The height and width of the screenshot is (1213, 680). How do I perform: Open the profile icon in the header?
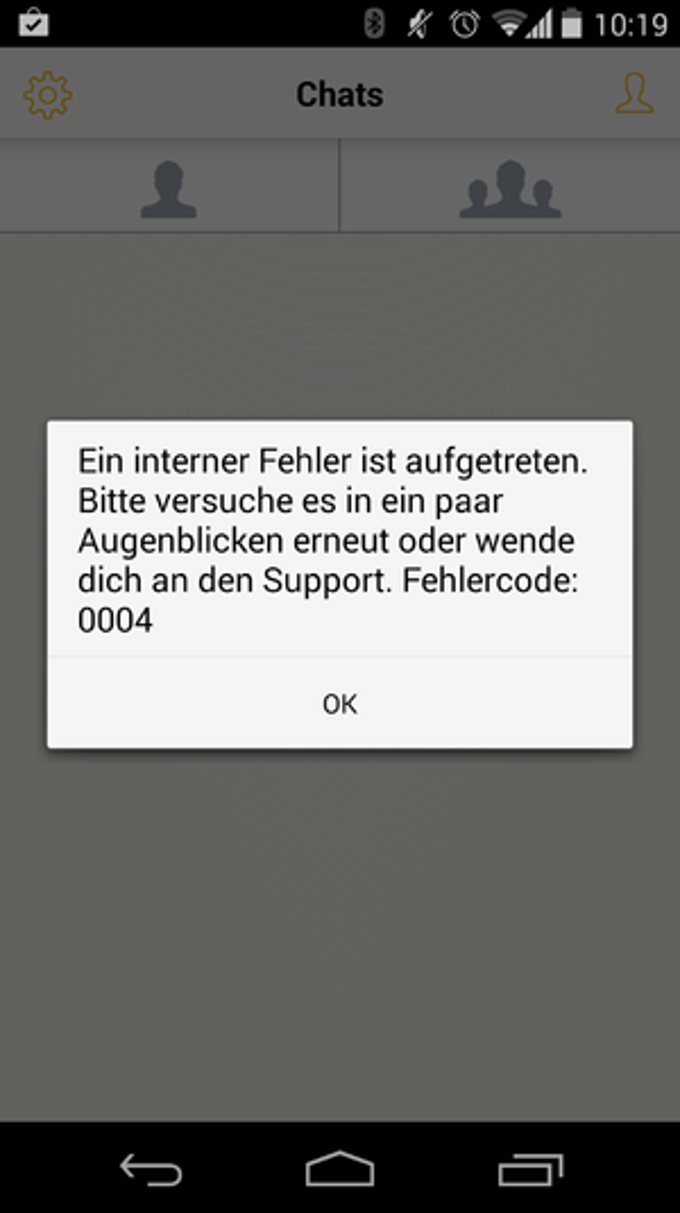point(634,94)
